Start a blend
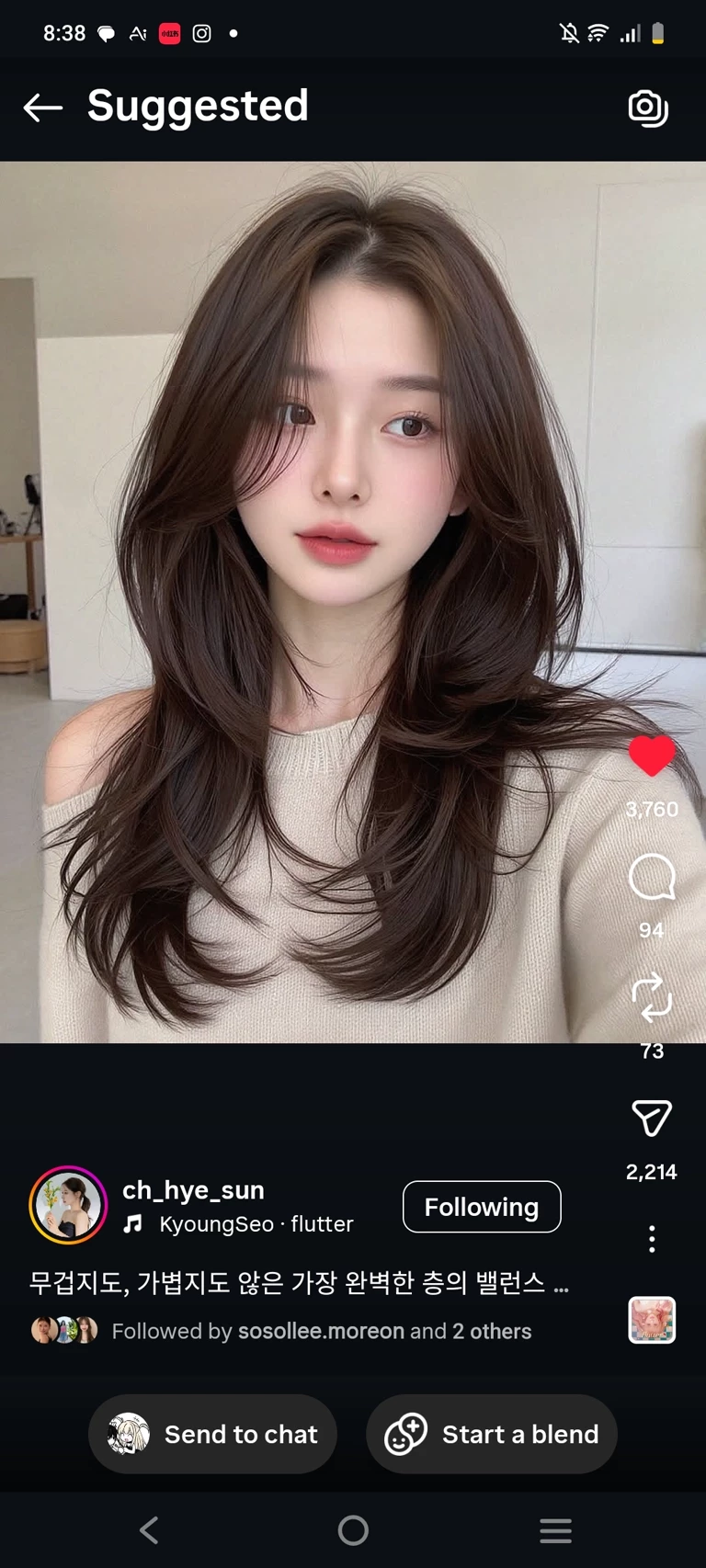Viewport: 706px width, 1568px height. 492,1434
